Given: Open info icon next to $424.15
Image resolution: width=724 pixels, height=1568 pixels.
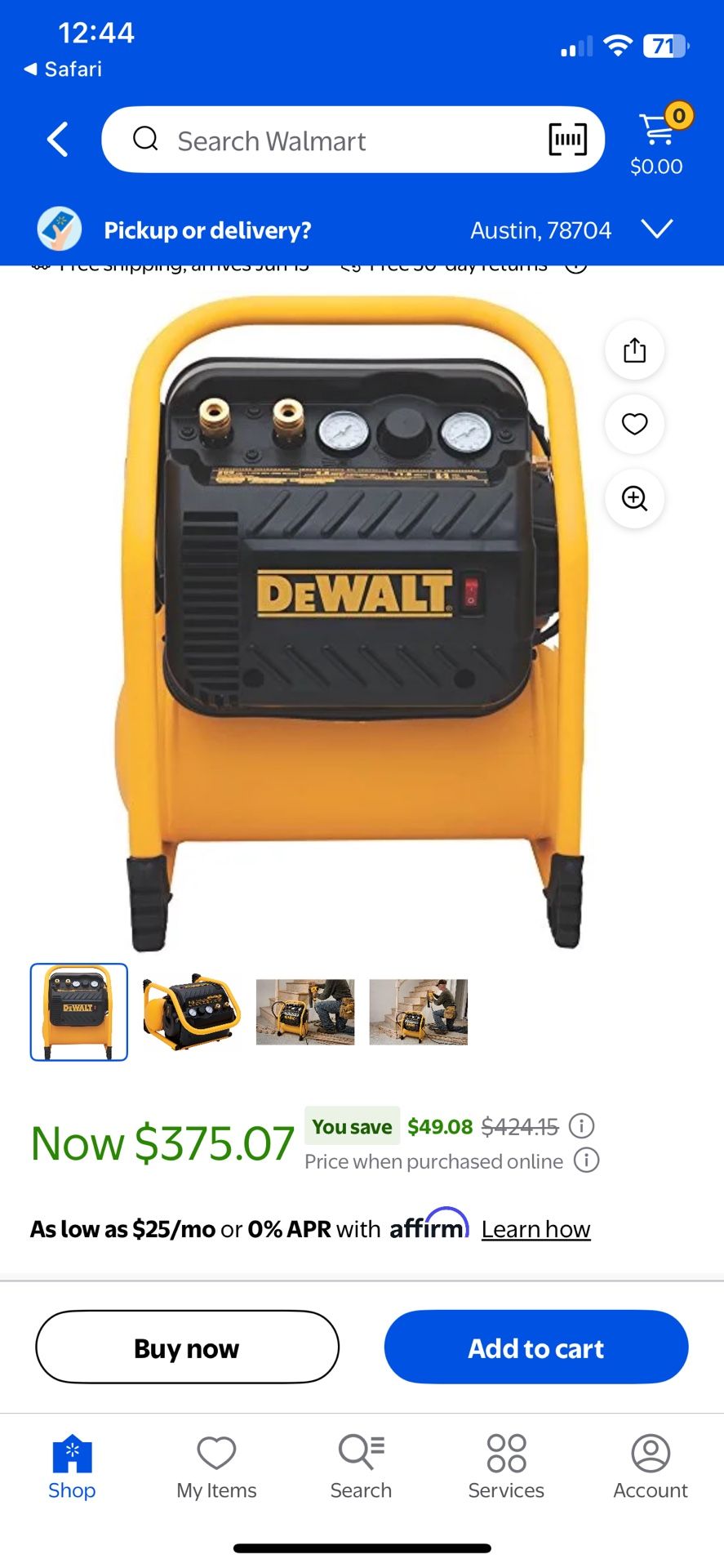Looking at the screenshot, I should point(581,1126).
